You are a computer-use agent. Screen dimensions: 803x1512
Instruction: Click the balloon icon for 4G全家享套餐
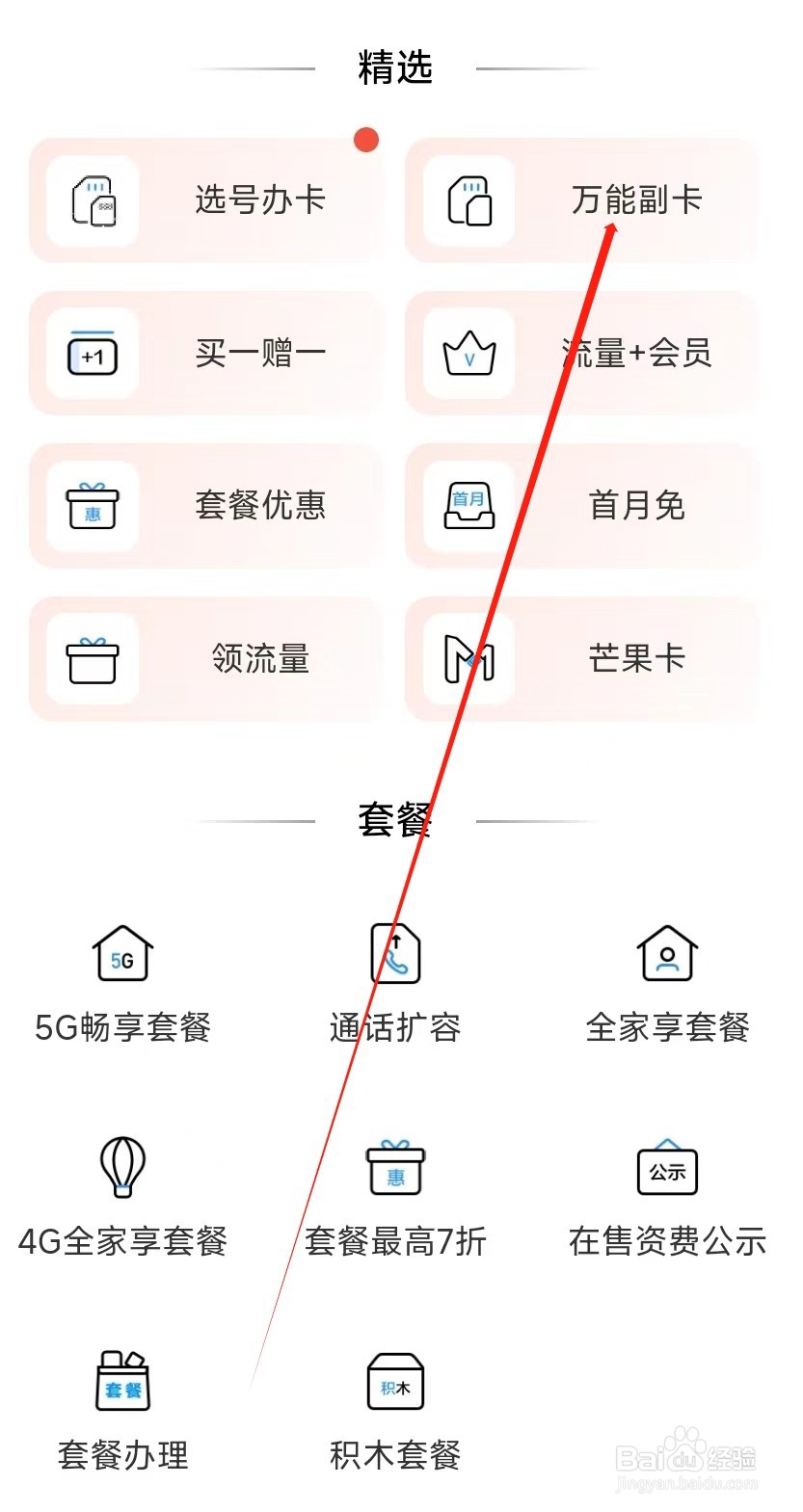121,1169
